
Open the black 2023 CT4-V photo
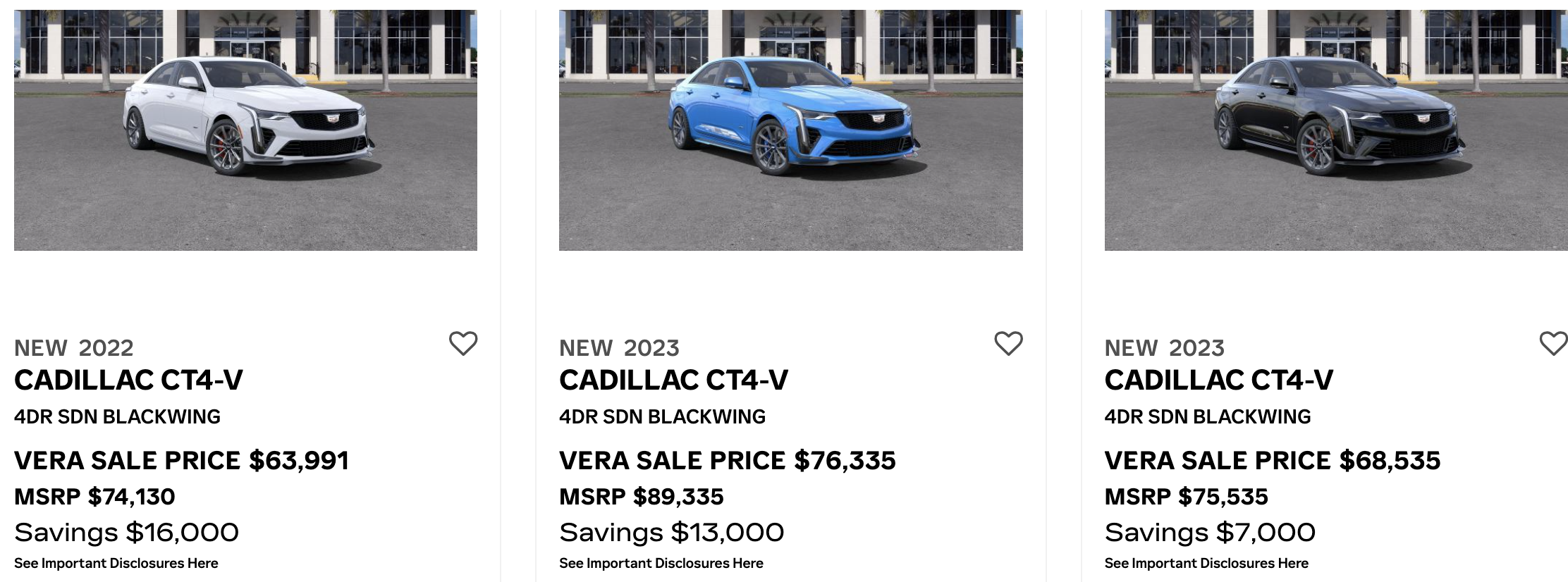1335,130
